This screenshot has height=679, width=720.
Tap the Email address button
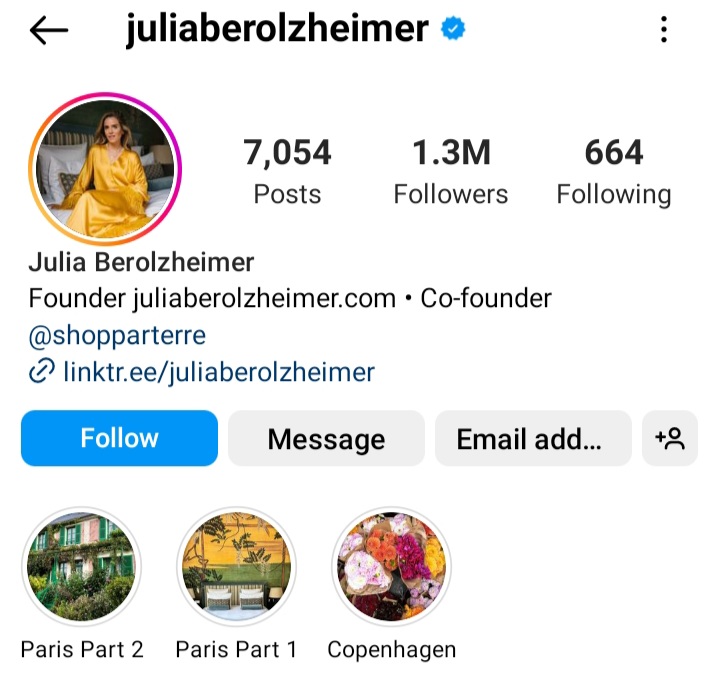pyautogui.click(x=532, y=438)
